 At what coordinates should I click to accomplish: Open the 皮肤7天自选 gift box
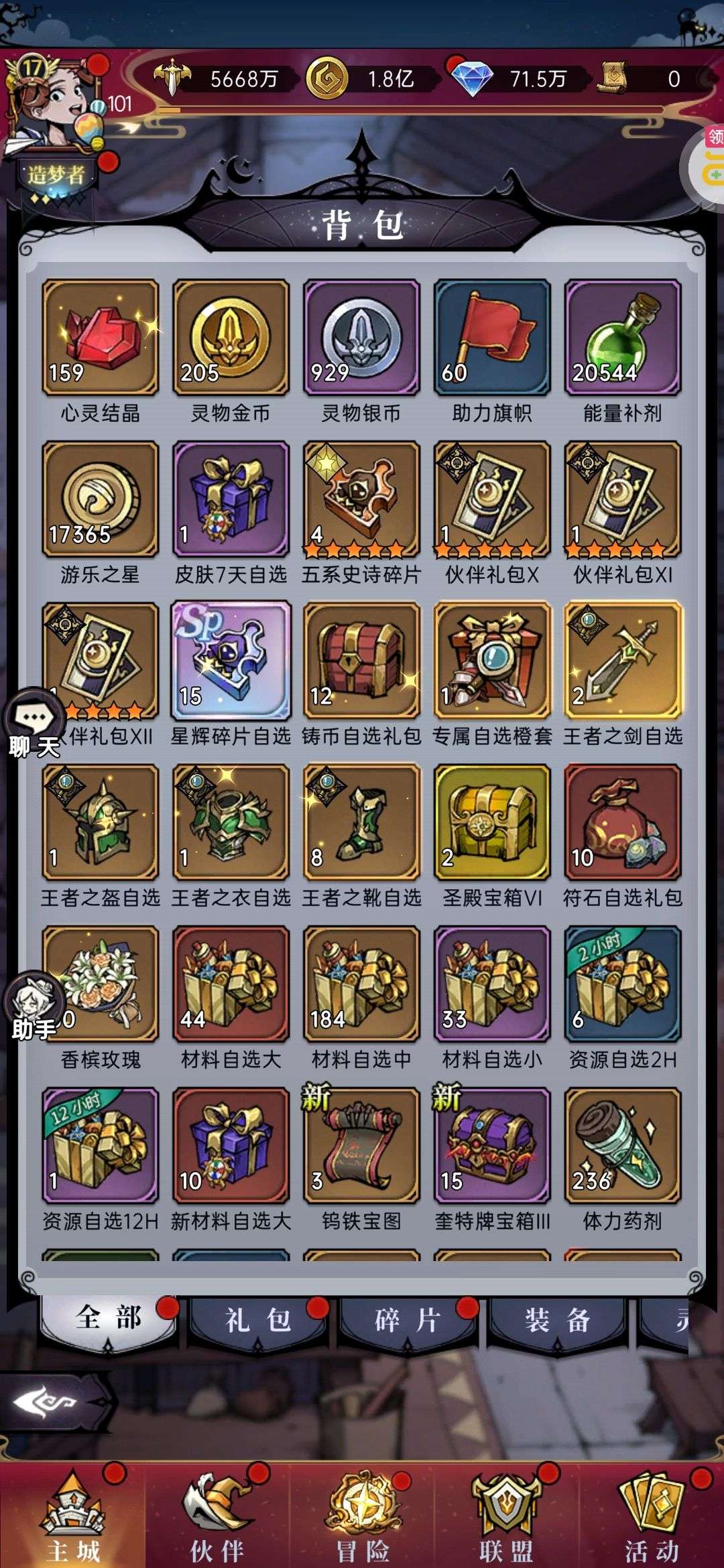tap(231, 499)
